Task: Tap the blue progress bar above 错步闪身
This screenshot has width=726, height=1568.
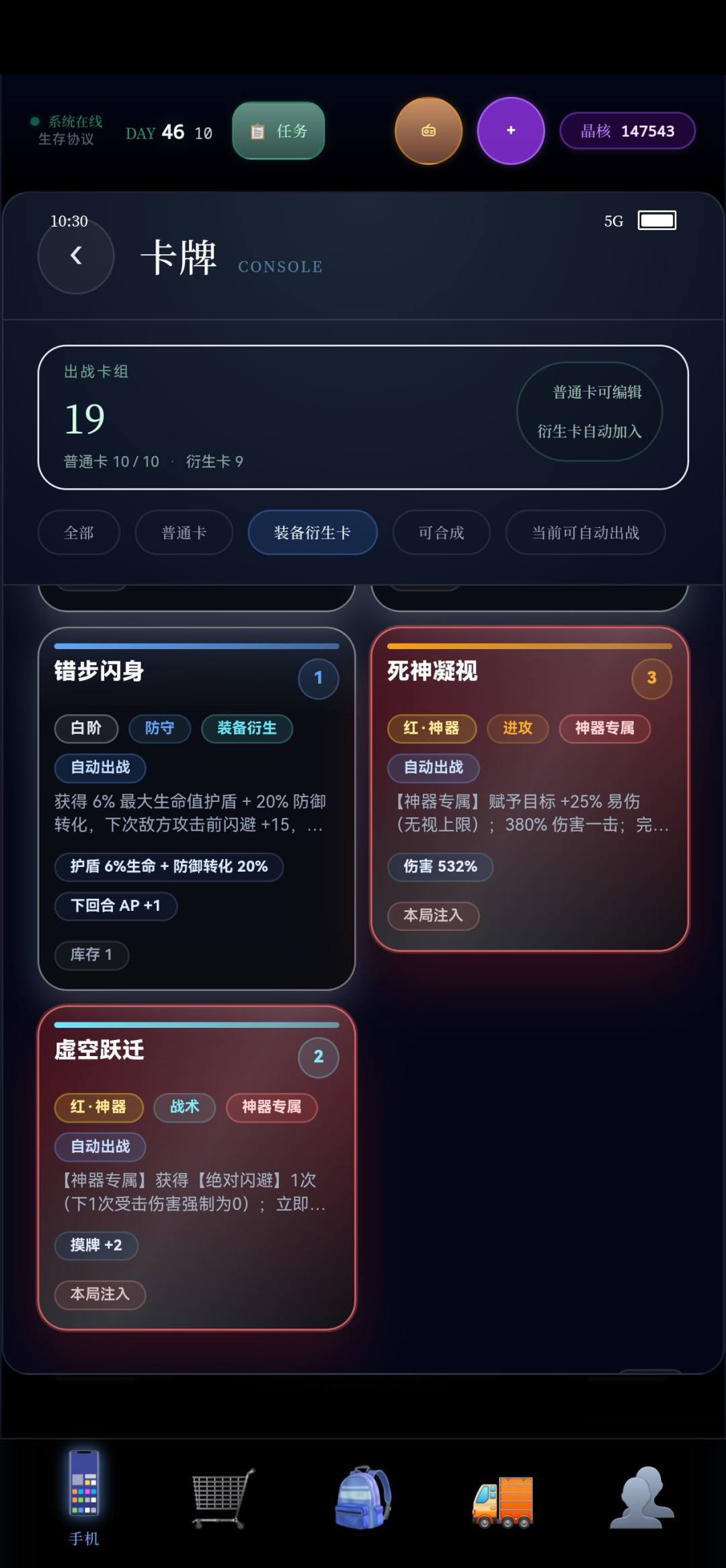Action: coord(196,646)
